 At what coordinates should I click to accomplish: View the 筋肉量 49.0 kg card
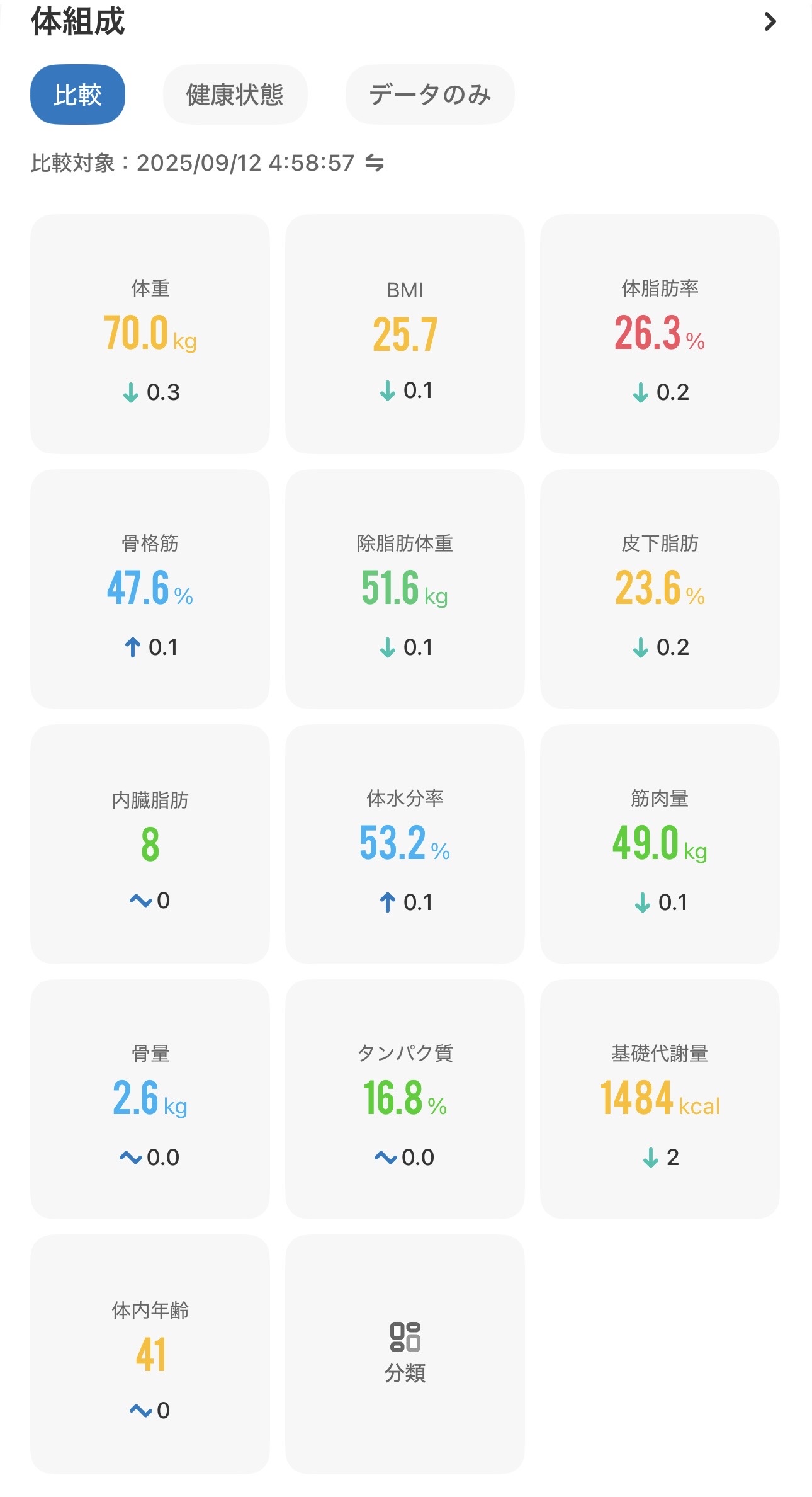659,844
